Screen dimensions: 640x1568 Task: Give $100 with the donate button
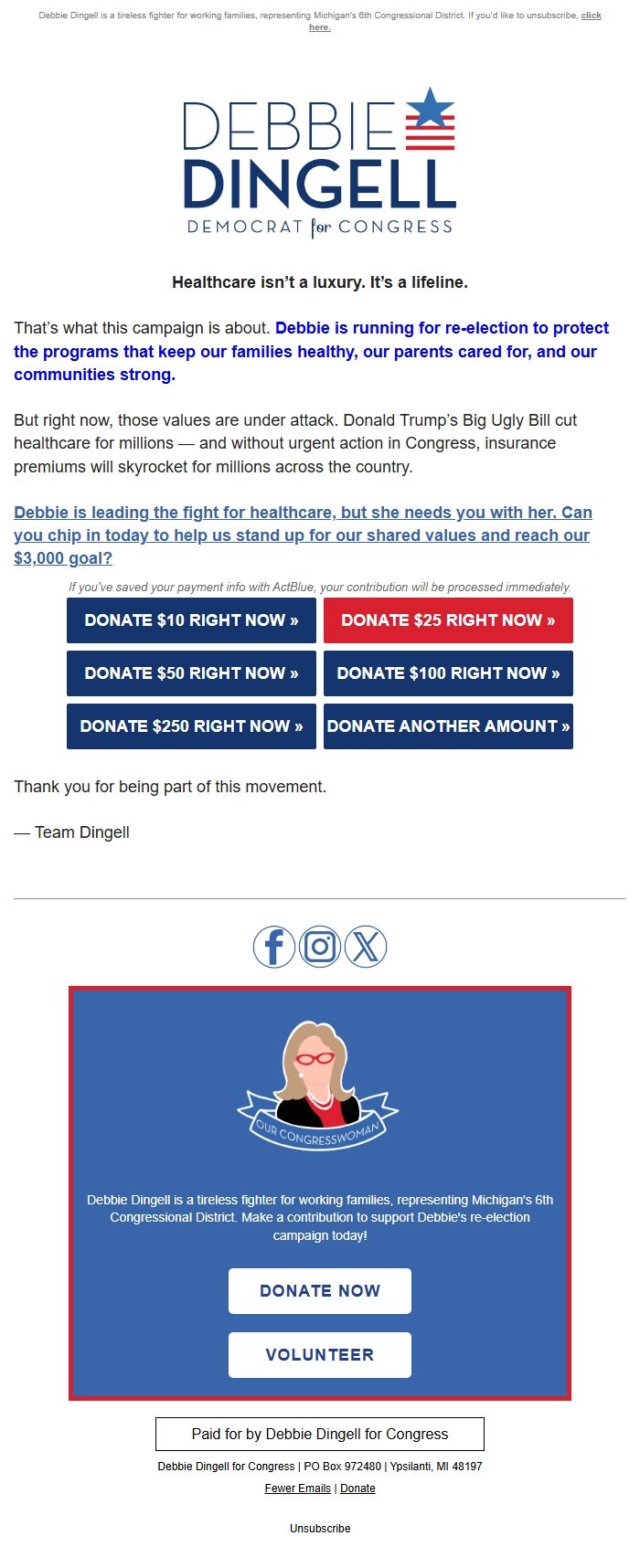pyautogui.click(x=448, y=673)
